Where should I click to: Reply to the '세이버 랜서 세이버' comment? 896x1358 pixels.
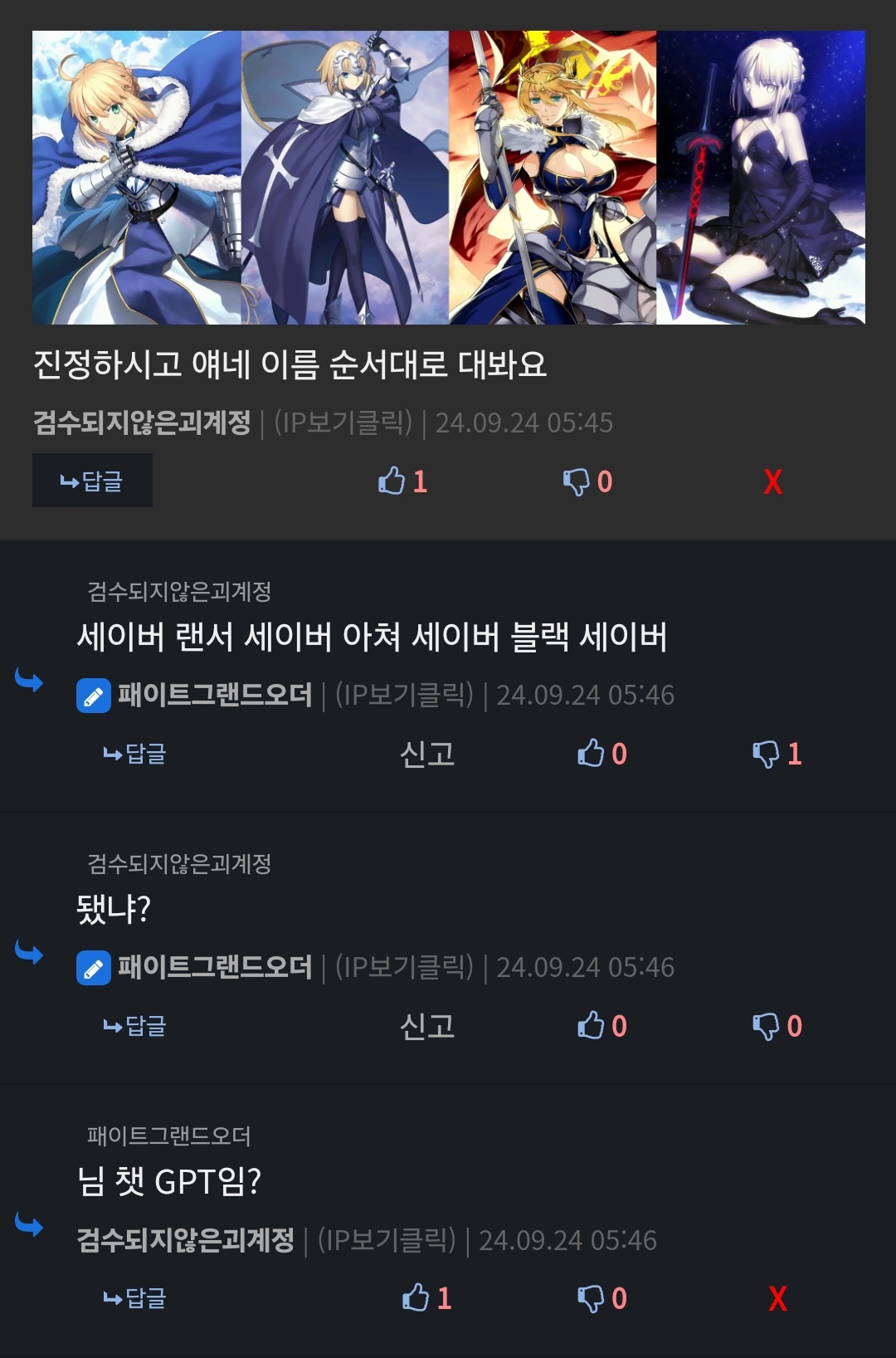tap(134, 754)
